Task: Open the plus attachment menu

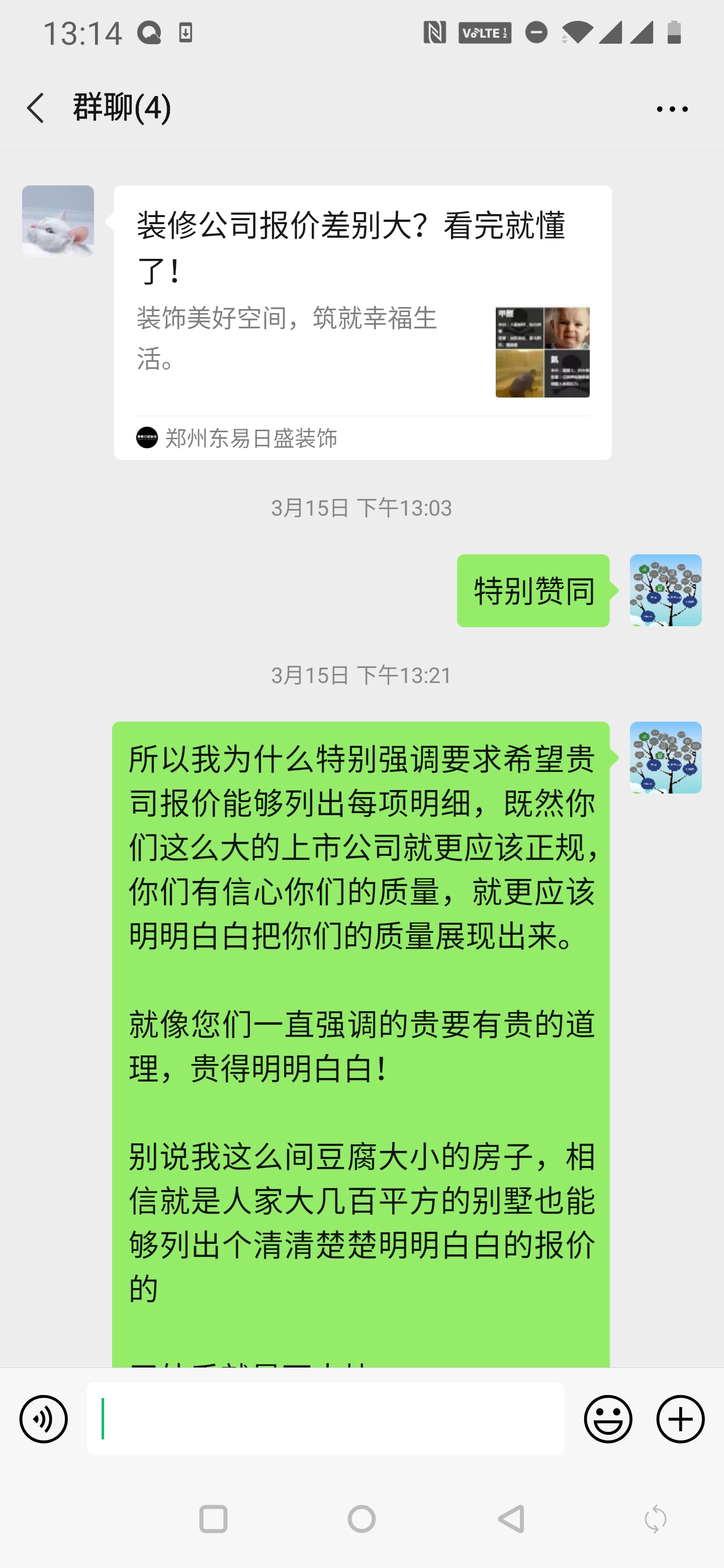Action: (680, 1419)
